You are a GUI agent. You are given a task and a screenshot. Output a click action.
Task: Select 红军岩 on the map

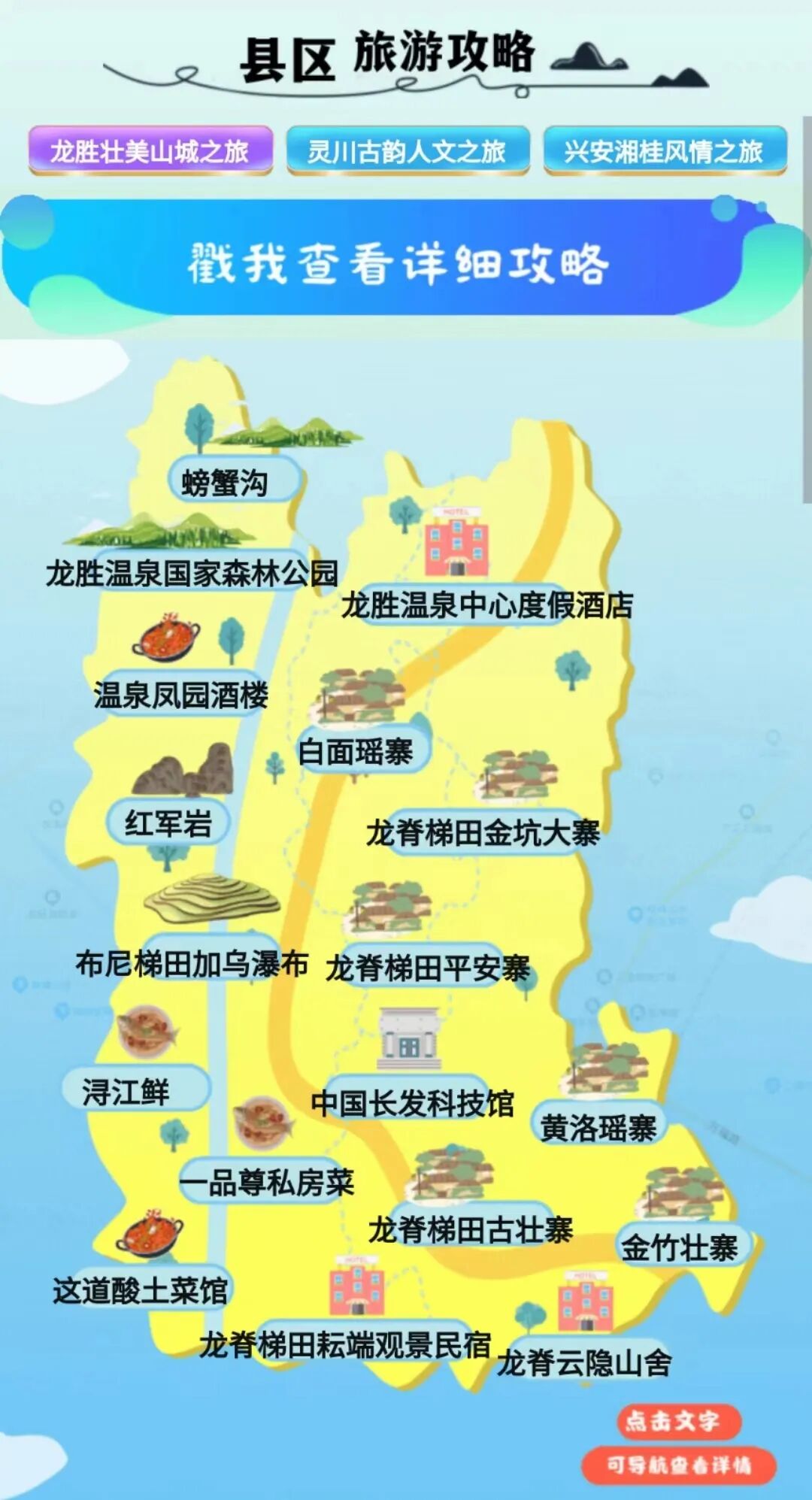tap(168, 823)
